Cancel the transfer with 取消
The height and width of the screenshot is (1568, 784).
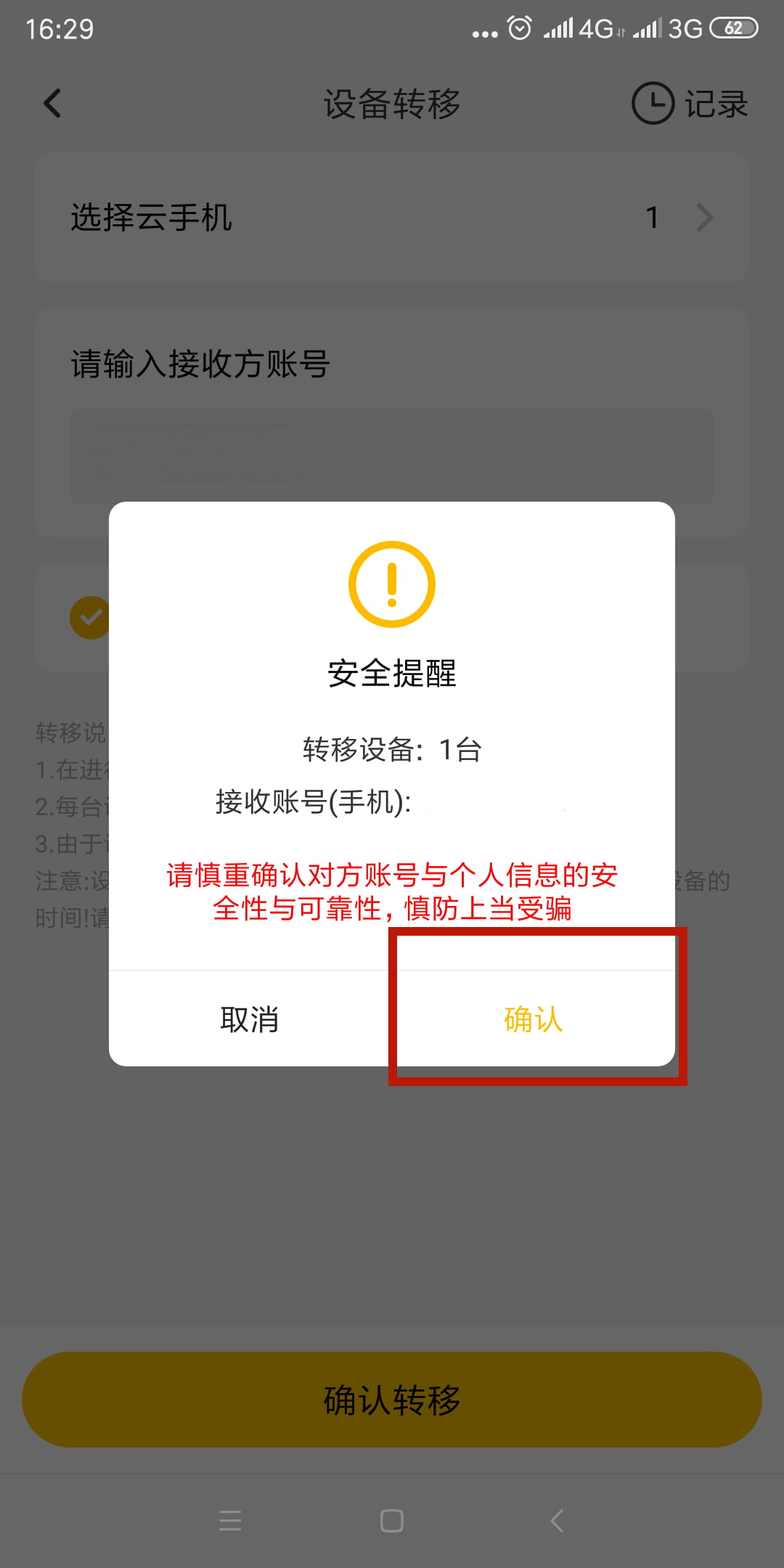pyautogui.click(x=250, y=1019)
